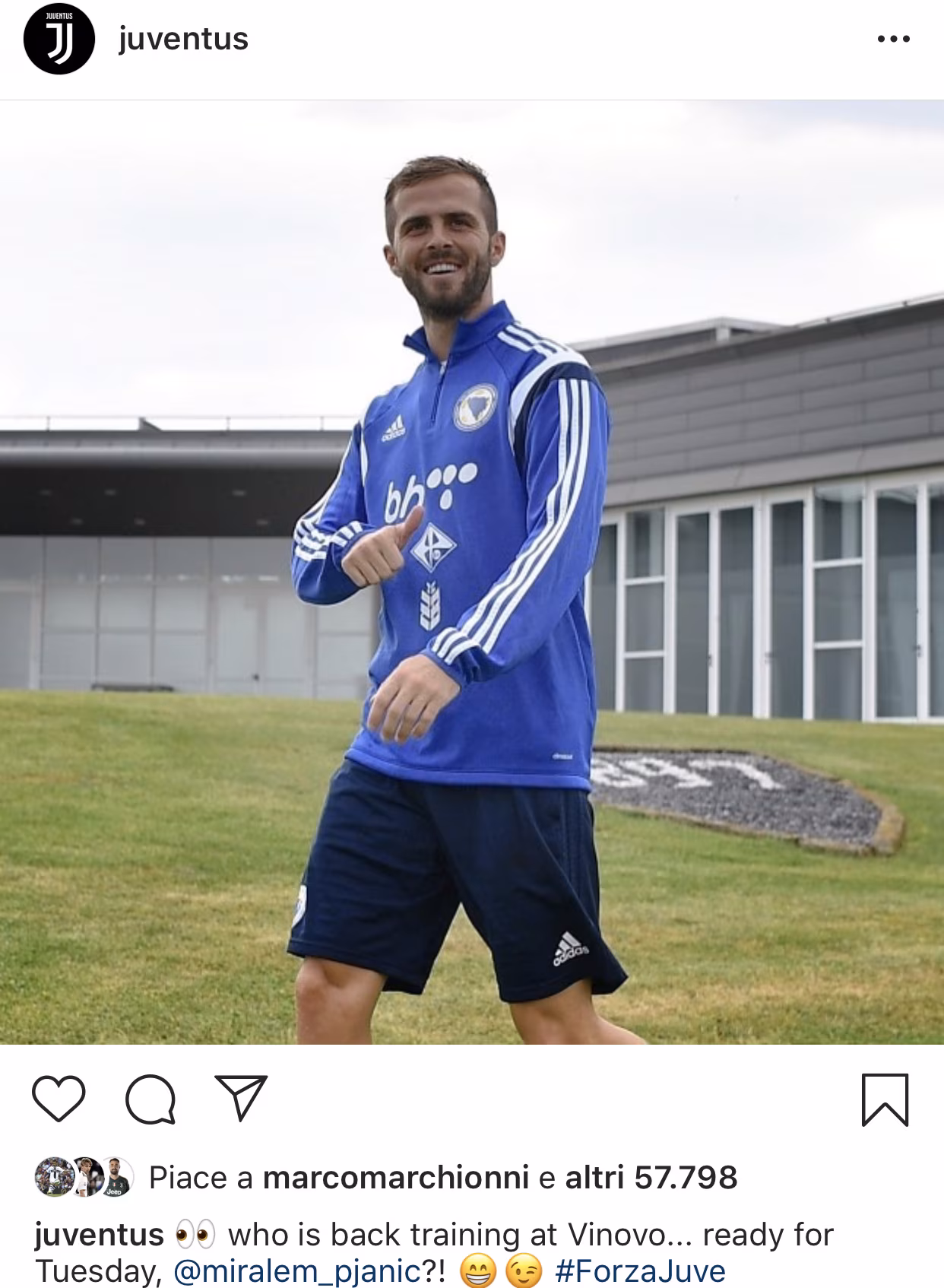This screenshot has height=1288, width=944.
Task: Open the #ForzaJuve hashtag
Action: [x=640, y=1271]
